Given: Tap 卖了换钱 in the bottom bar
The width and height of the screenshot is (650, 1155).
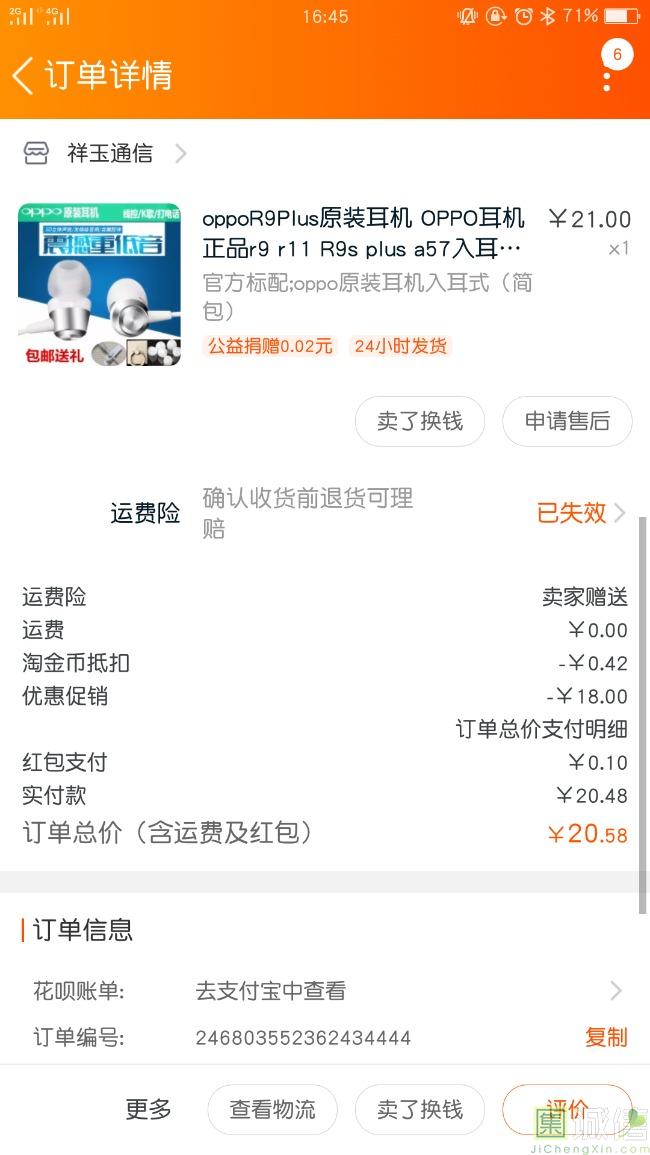Looking at the screenshot, I should coord(419,1109).
